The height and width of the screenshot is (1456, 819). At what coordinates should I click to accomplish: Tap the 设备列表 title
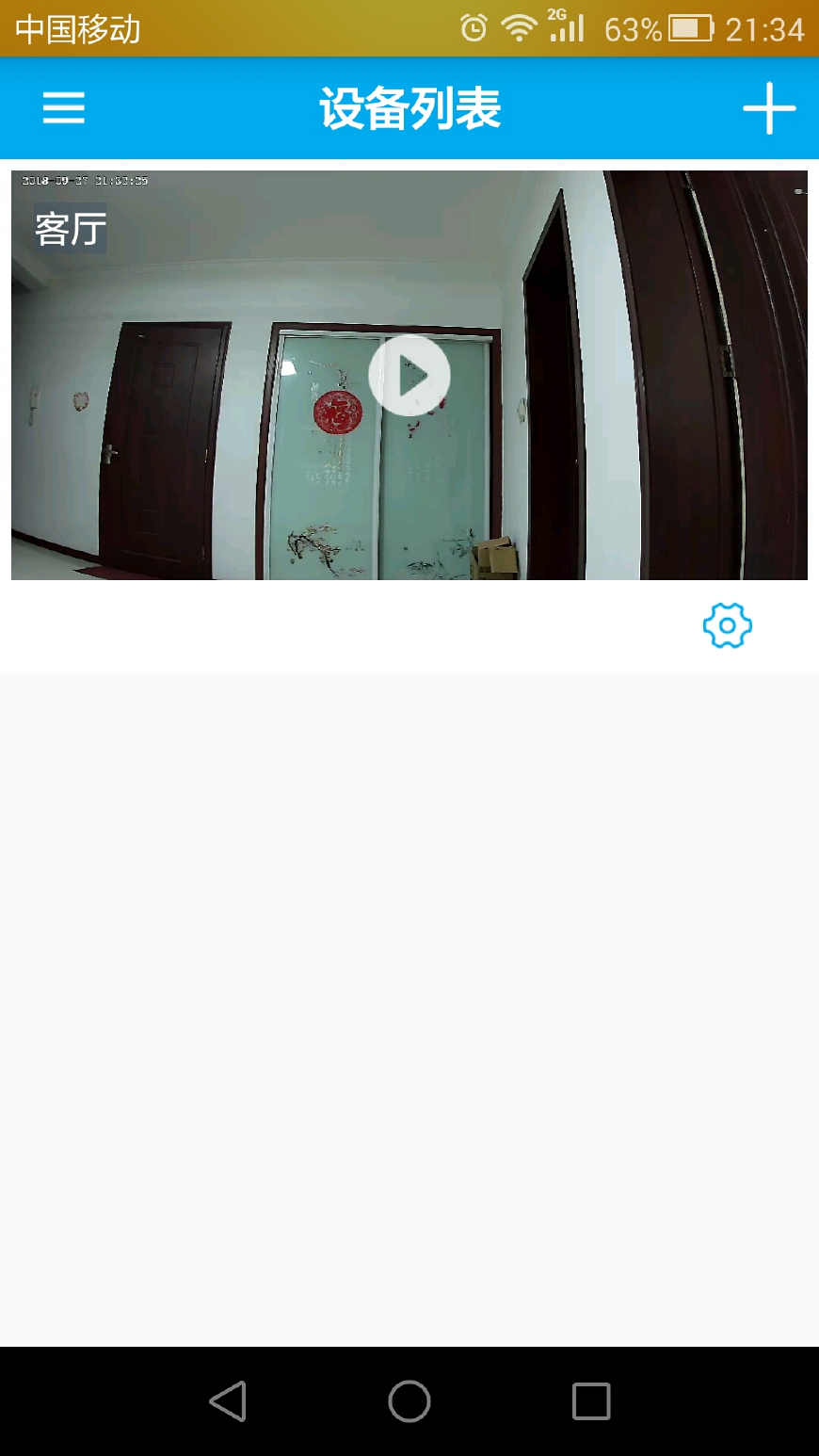(409, 107)
